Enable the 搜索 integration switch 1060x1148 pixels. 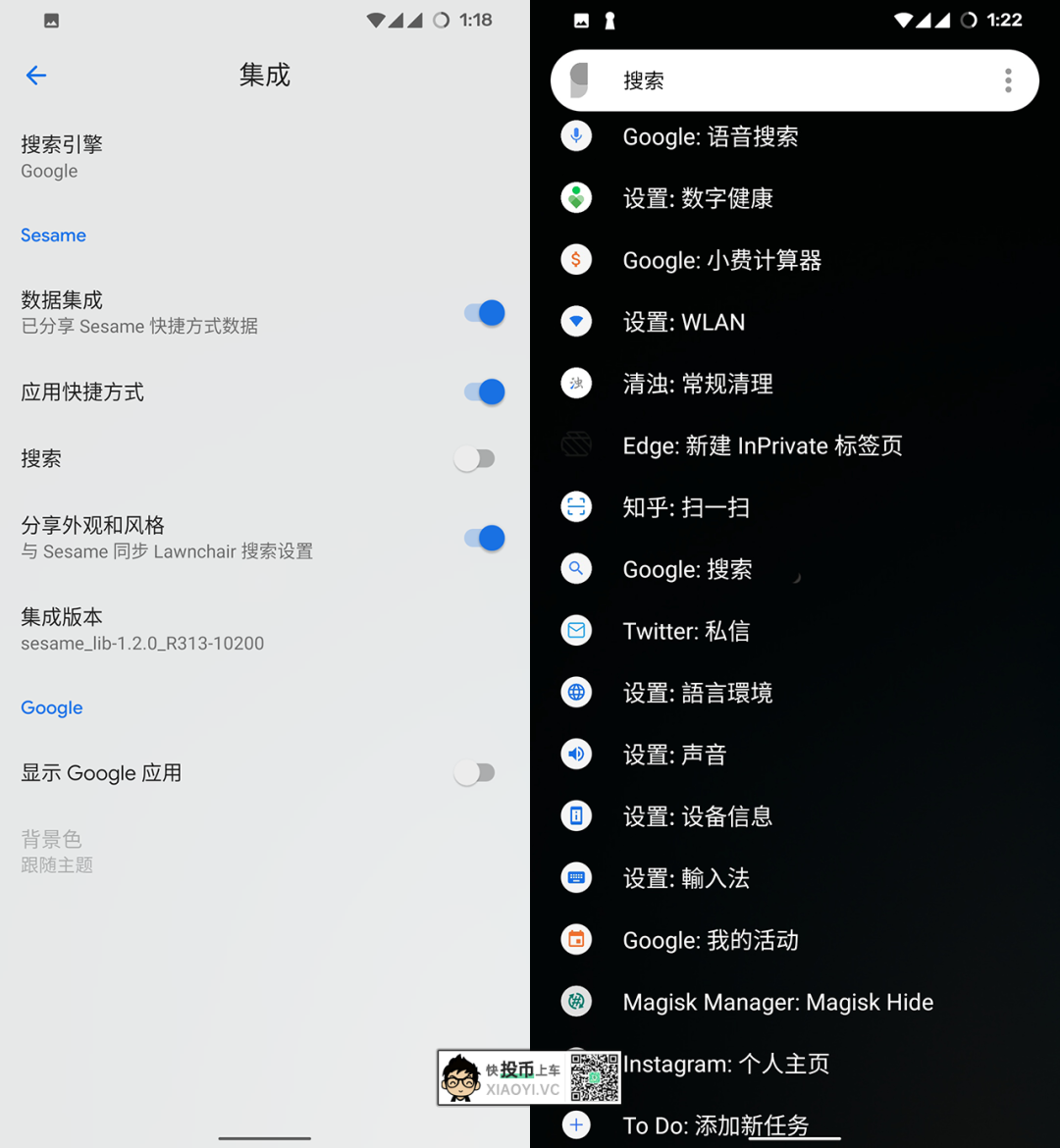(x=475, y=458)
